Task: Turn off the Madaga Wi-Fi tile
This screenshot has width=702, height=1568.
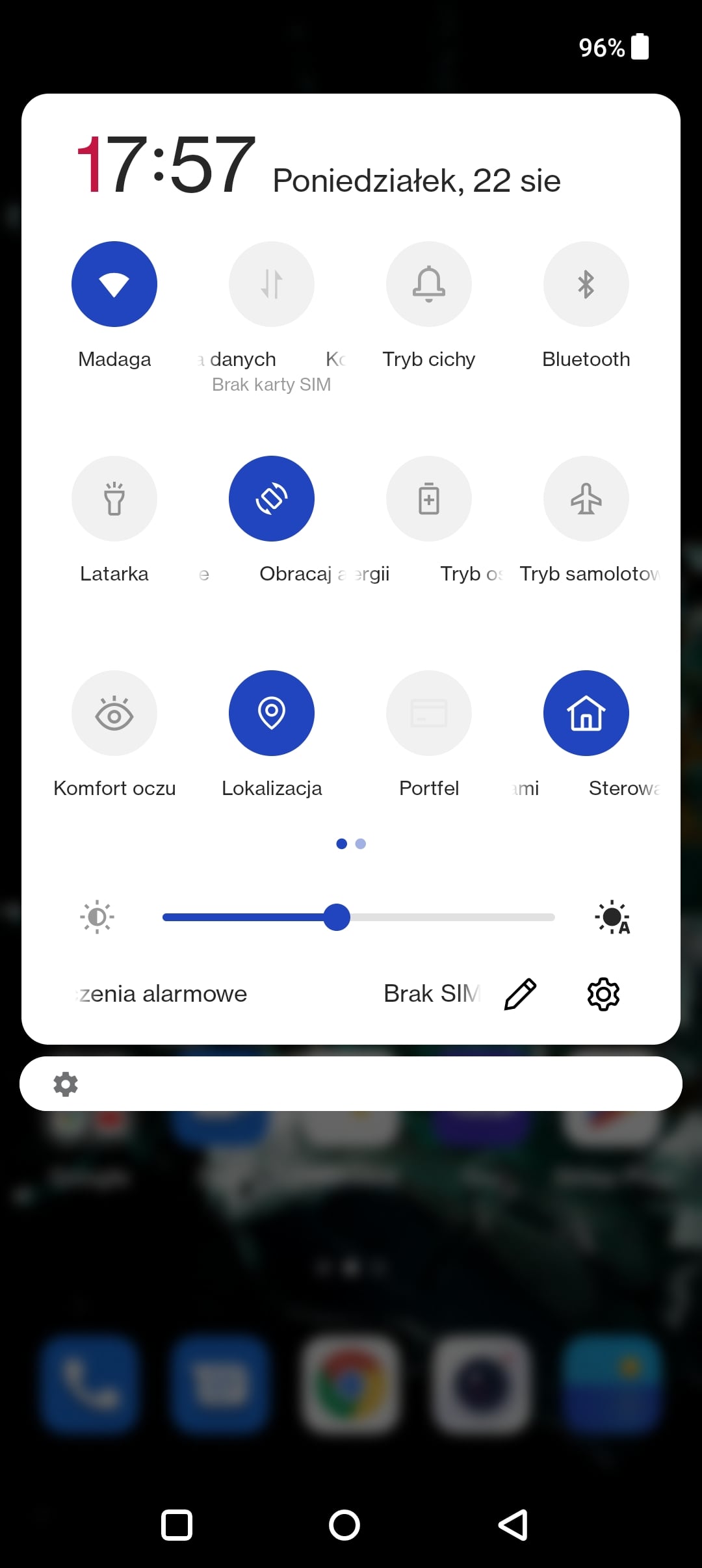Action: point(114,284)
